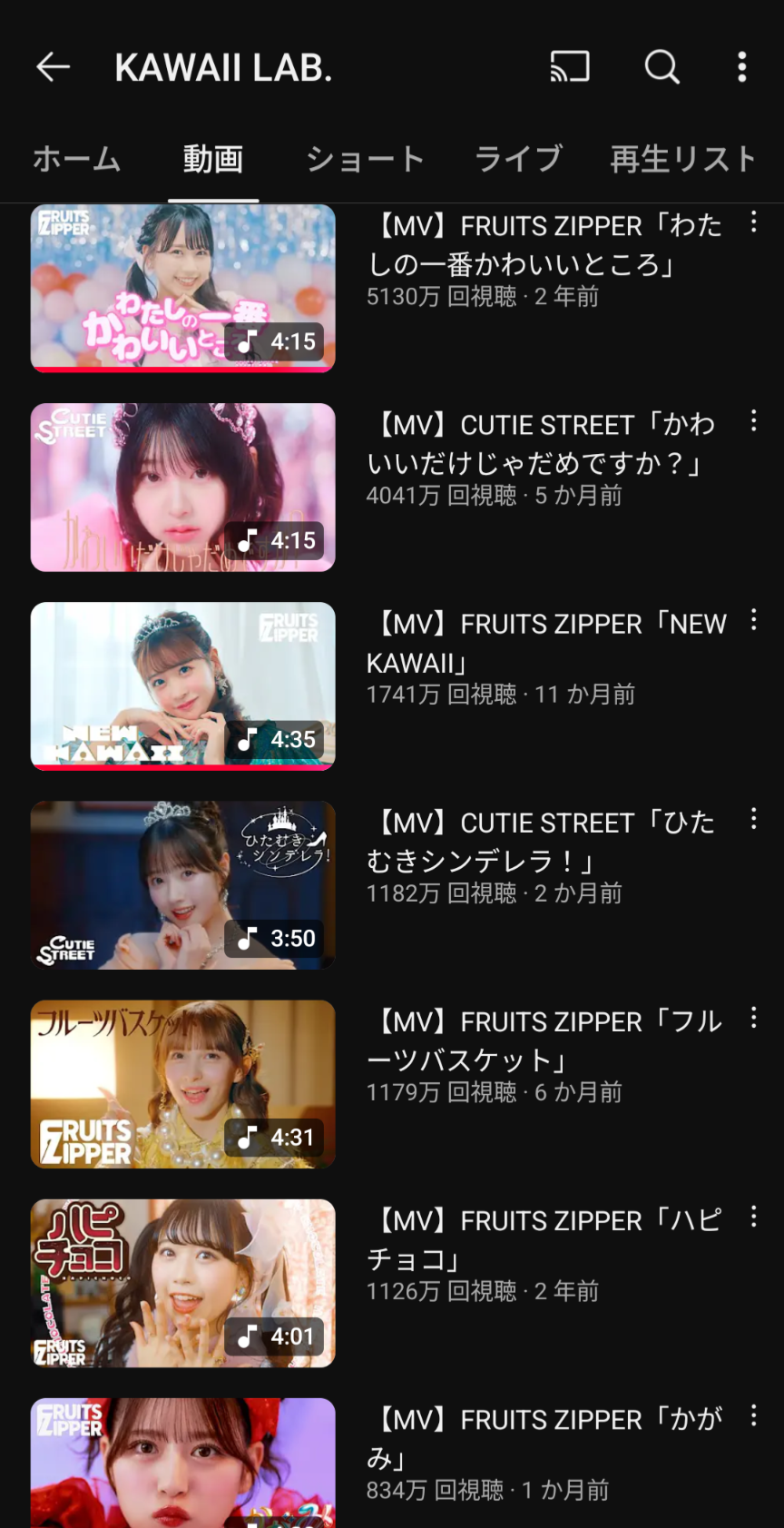The width and height of the screenshot is (784, 1528).
Task: Watch FRUITS ZIPPER「かがみ」MV
Action: 183,1464
